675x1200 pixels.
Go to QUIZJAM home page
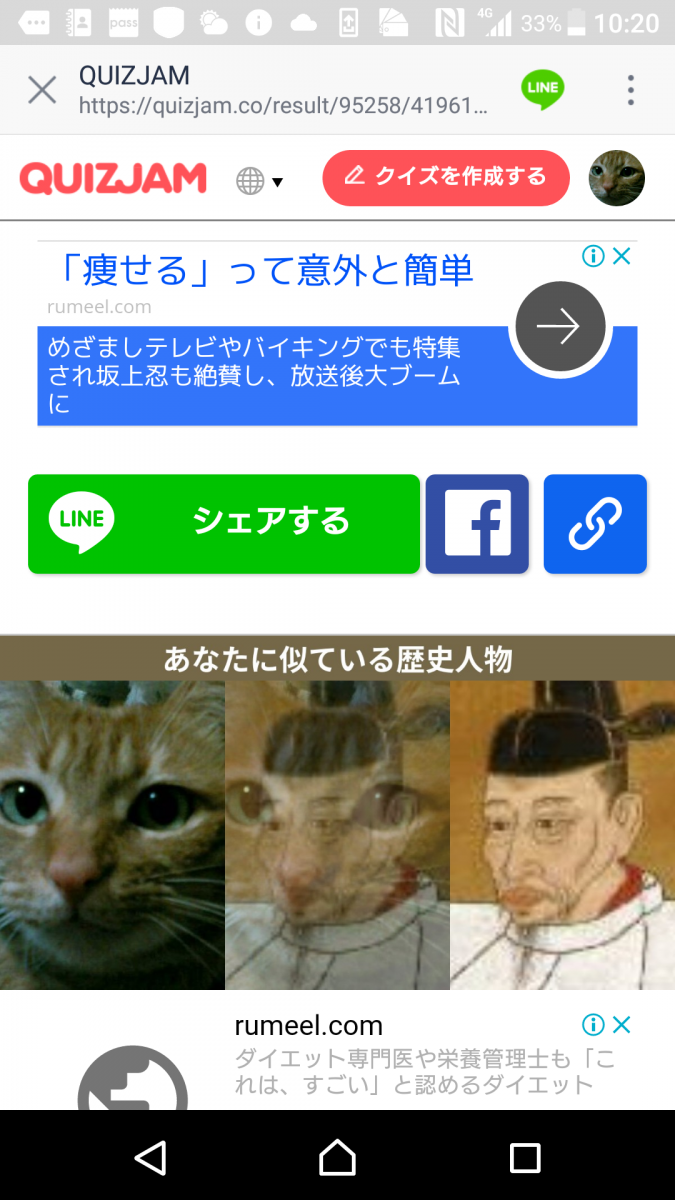point(113,179)
